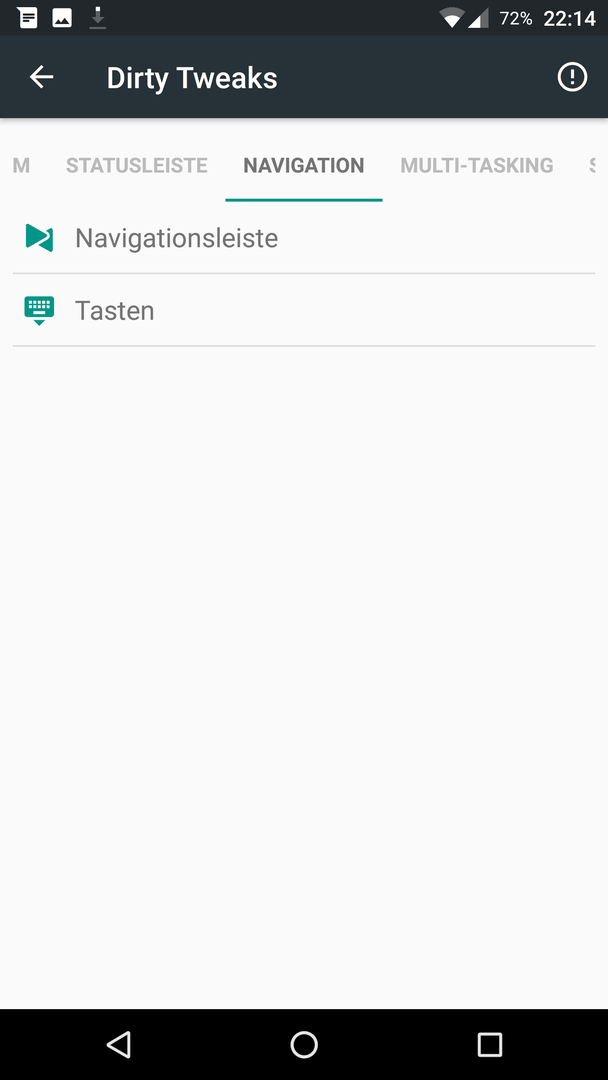
Task: Select the Navigation tab
Action: pyautogui.click(x=304, y=165)
